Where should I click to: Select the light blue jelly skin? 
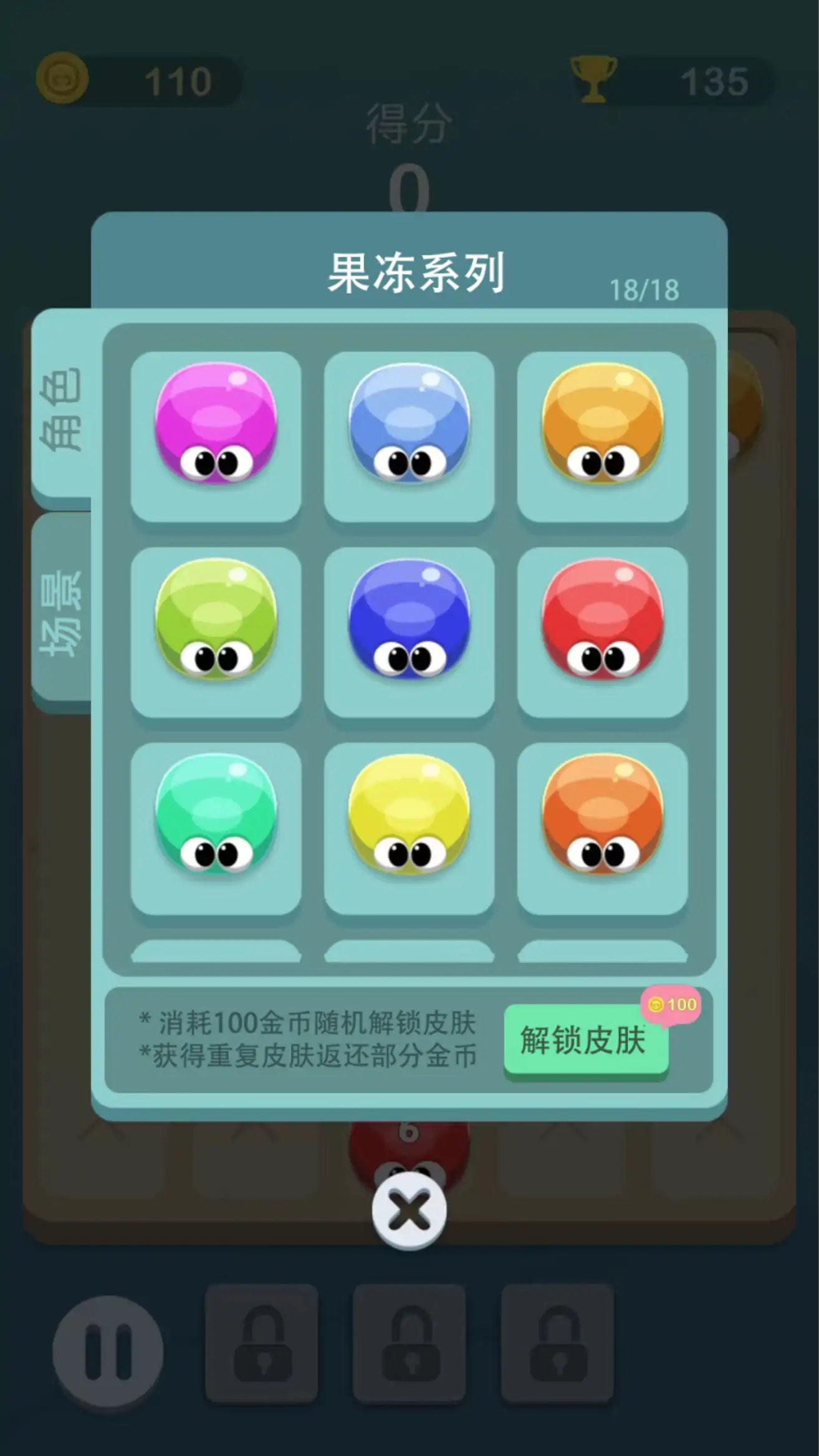point(409,436)
